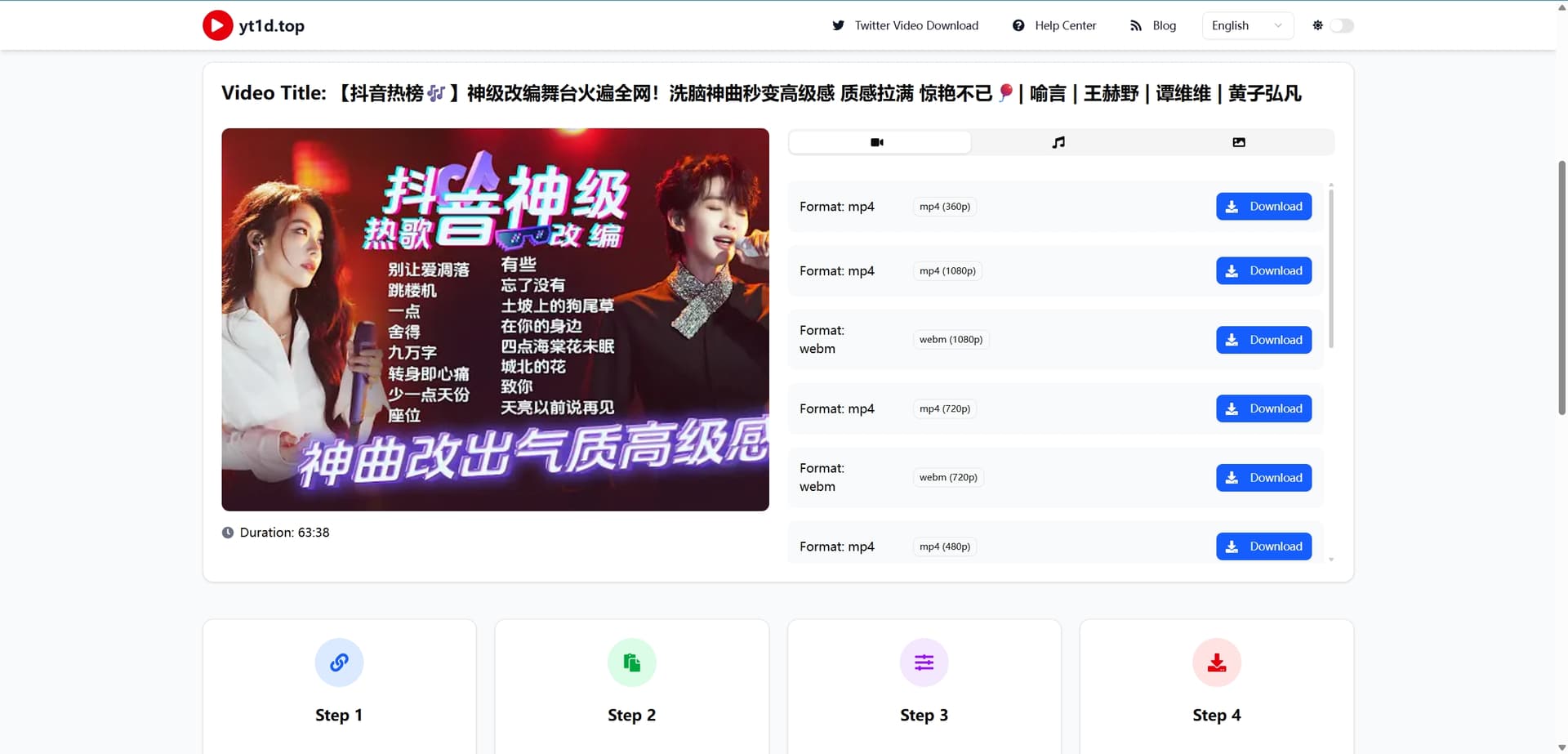
Task: Download the mp4 (480p) version
Action: [x=1263, y=547]
